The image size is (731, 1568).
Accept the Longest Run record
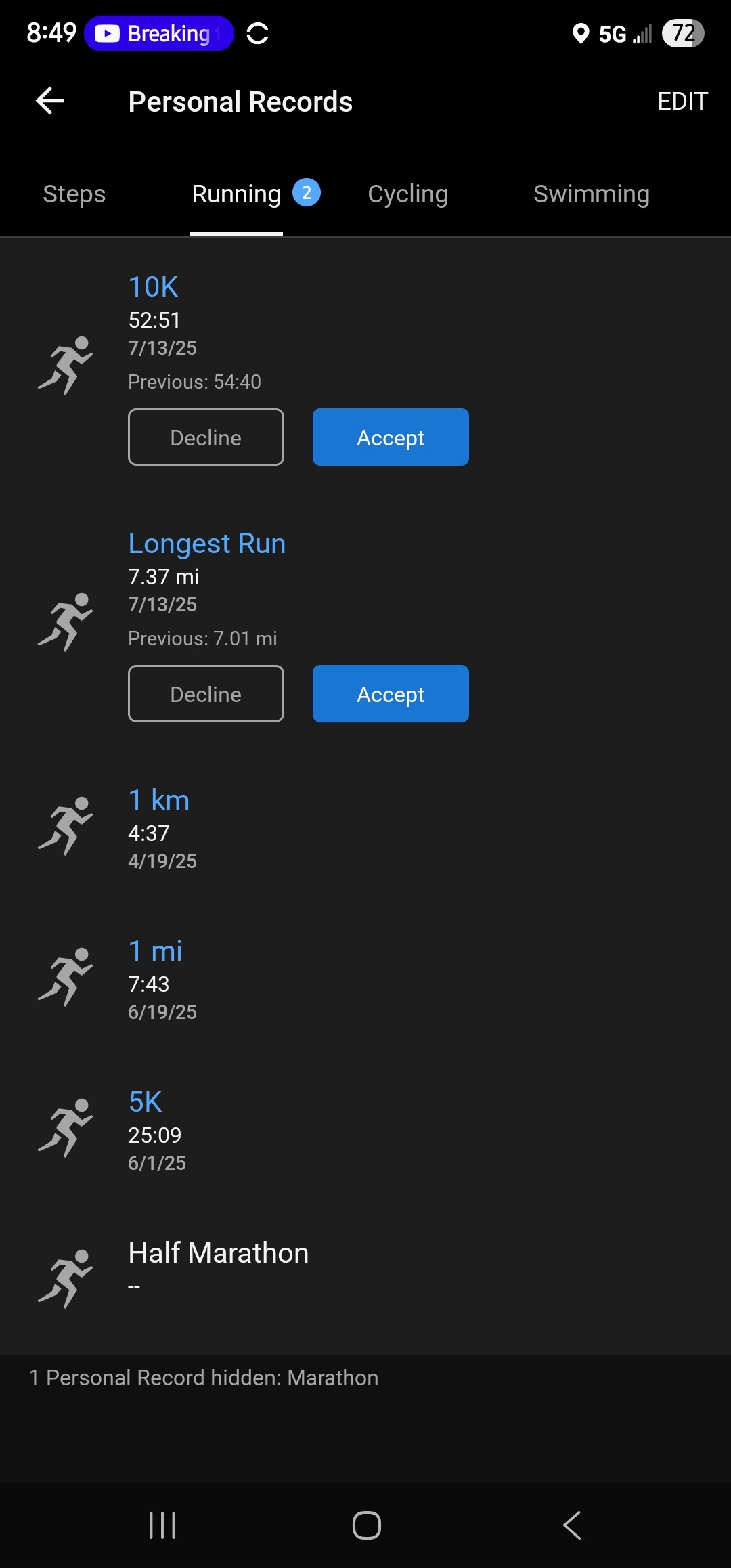pos(391,694)
